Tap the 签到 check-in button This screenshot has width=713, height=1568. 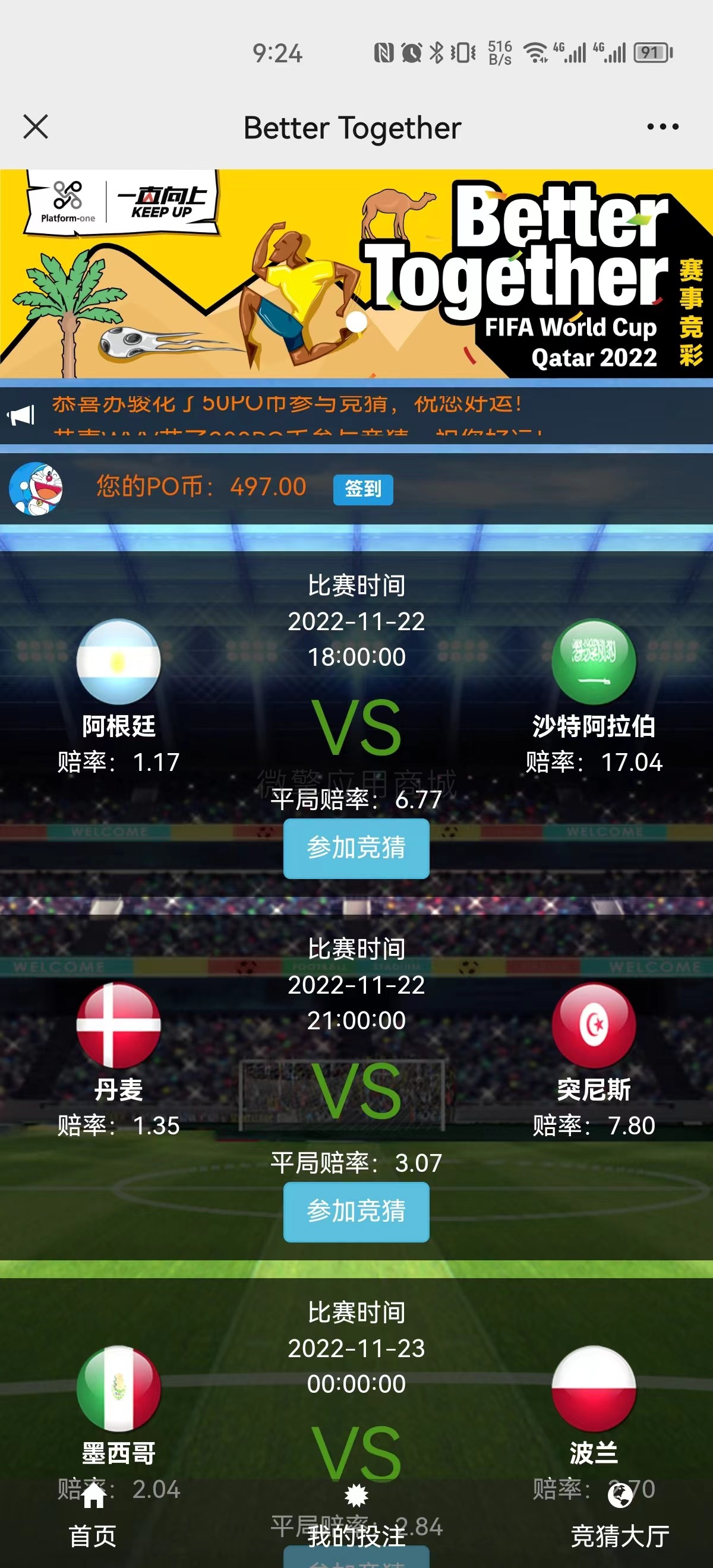click(x=363, y=489)
